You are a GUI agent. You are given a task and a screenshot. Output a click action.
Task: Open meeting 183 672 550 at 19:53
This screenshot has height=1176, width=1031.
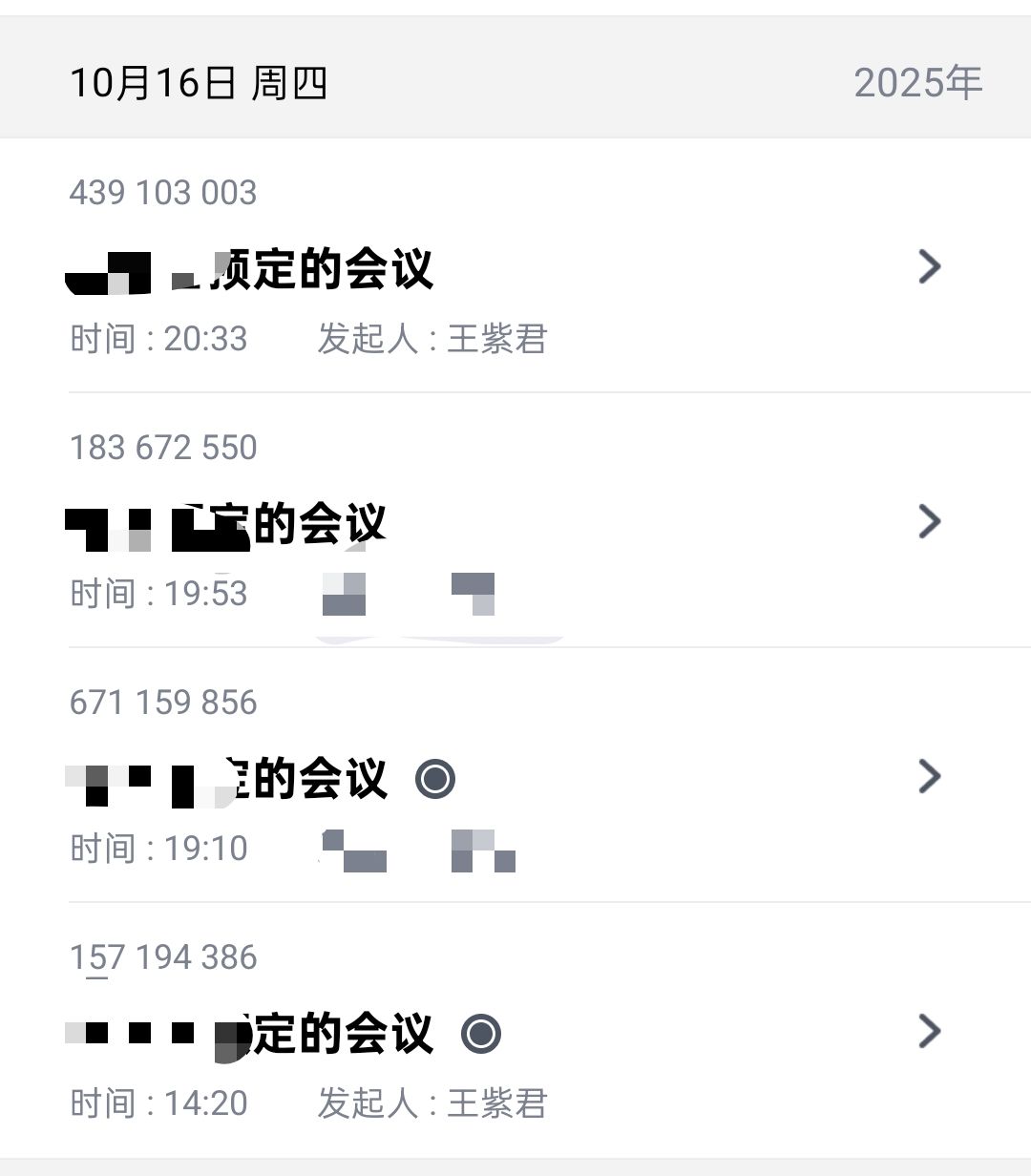[x=515, y=521]
